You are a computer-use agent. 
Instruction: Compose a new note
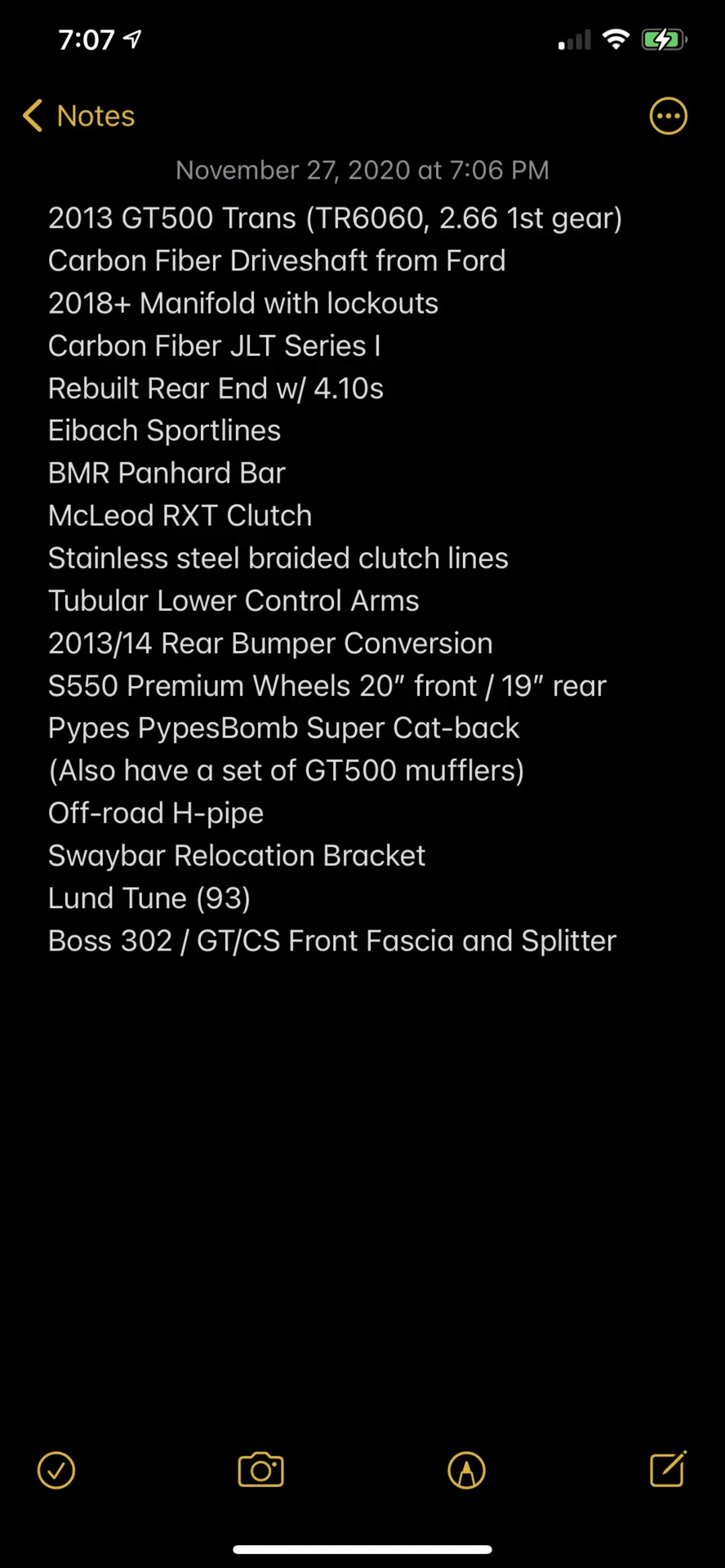tap(668, 1469)
